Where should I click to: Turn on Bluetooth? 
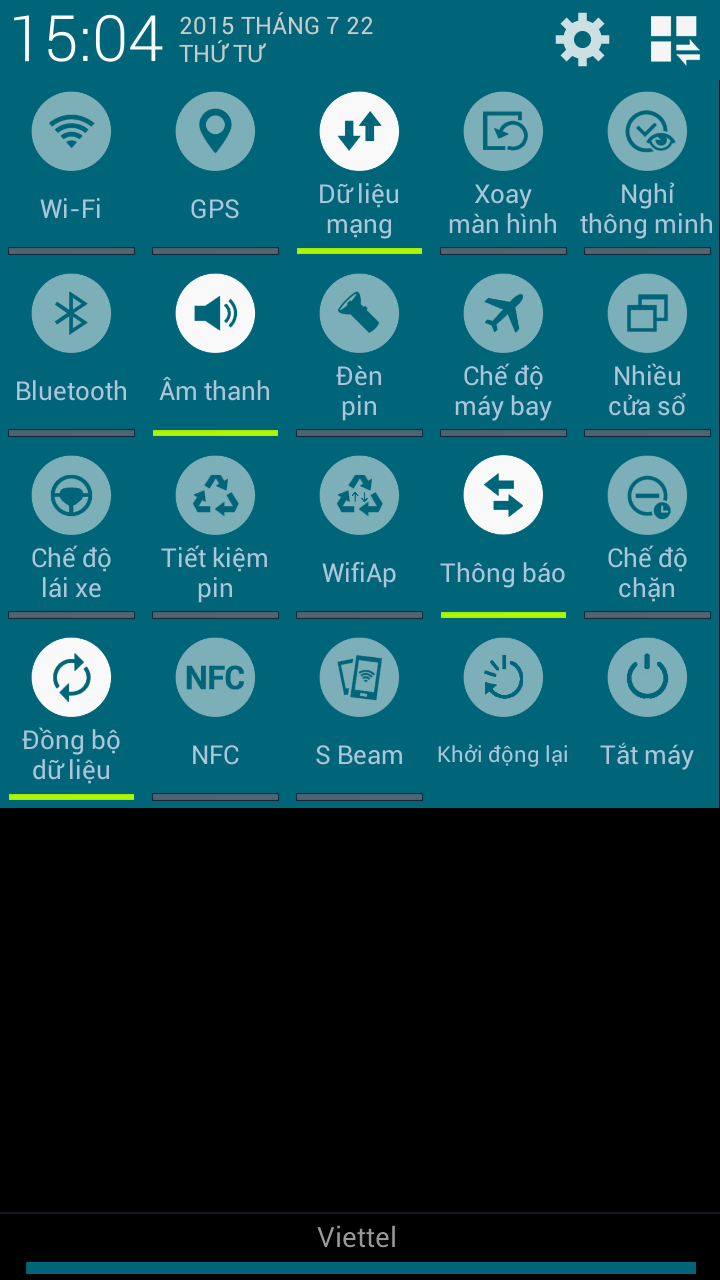(71, 347)
